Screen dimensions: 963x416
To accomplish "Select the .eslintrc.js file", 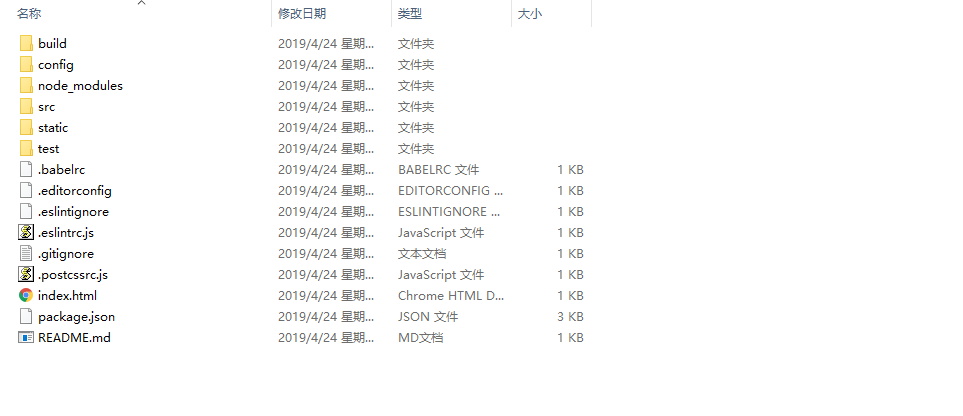I will 65,233.
